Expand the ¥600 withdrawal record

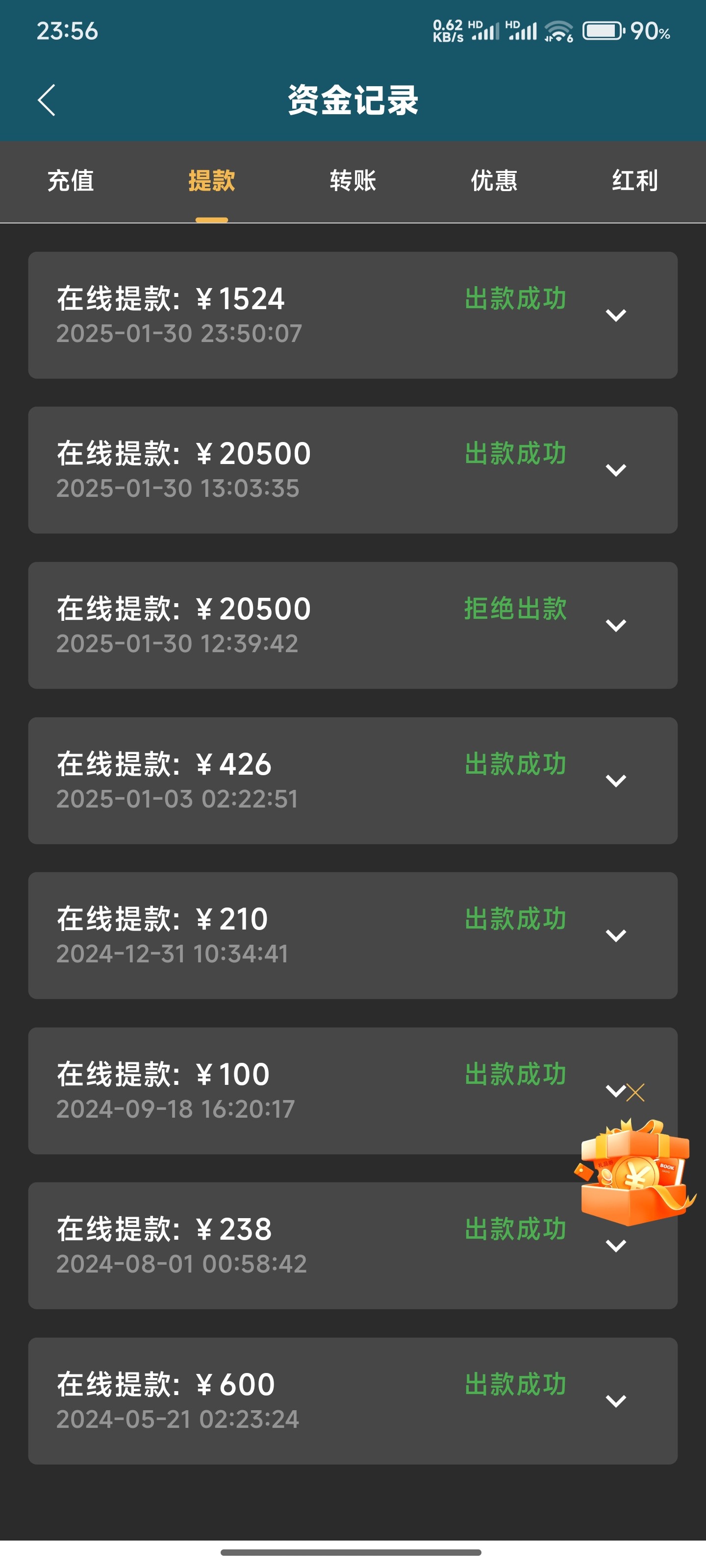coord(616,1401)
